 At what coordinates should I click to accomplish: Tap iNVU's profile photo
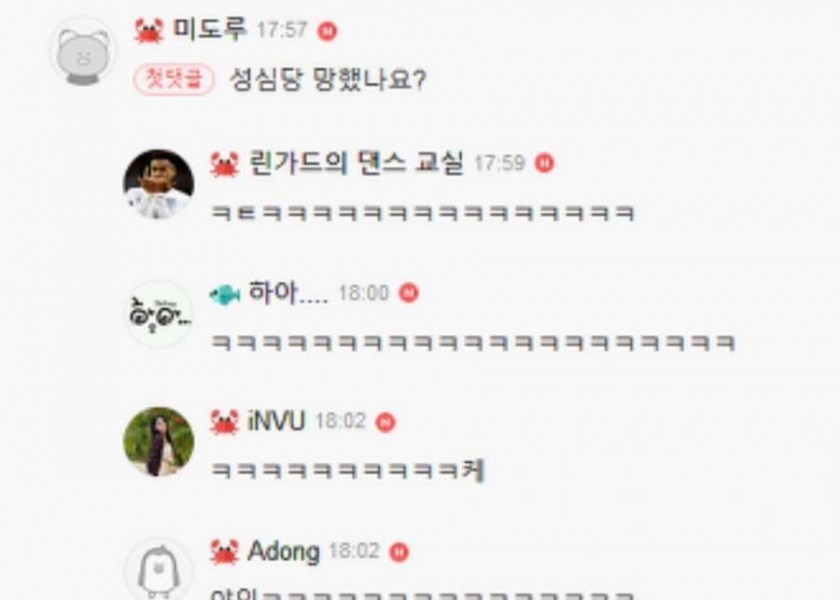[x=158, y=441]
